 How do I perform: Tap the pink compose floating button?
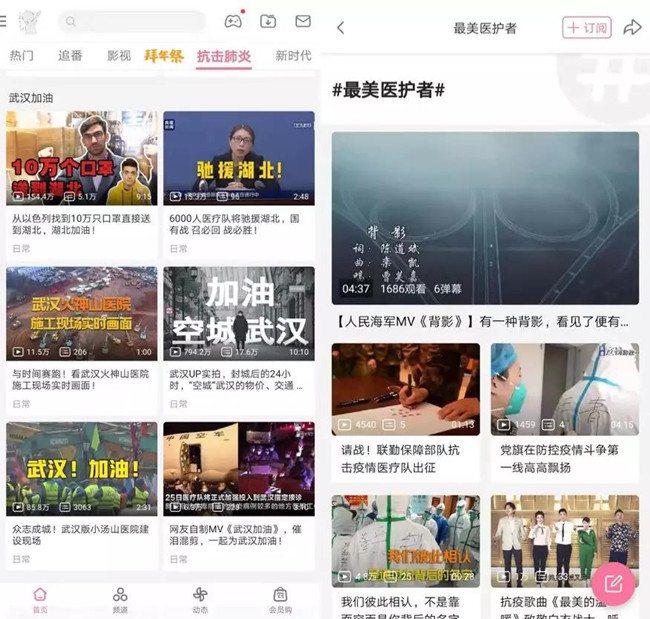click(x=613, y=583)
